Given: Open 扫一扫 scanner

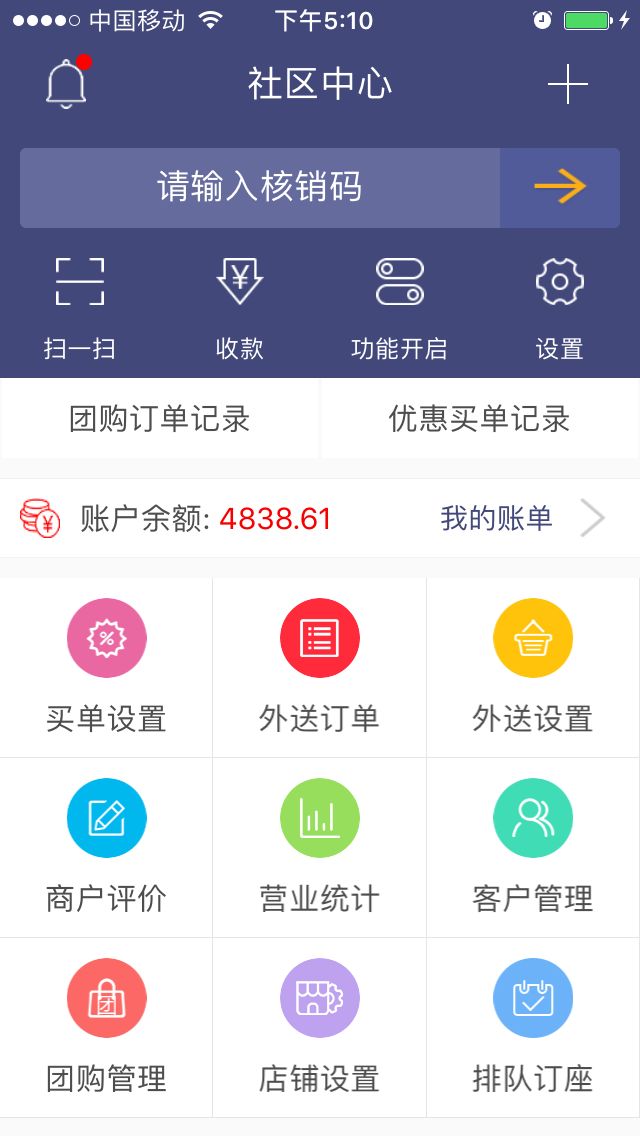Looking at the screenshot, I should (80, 305).
